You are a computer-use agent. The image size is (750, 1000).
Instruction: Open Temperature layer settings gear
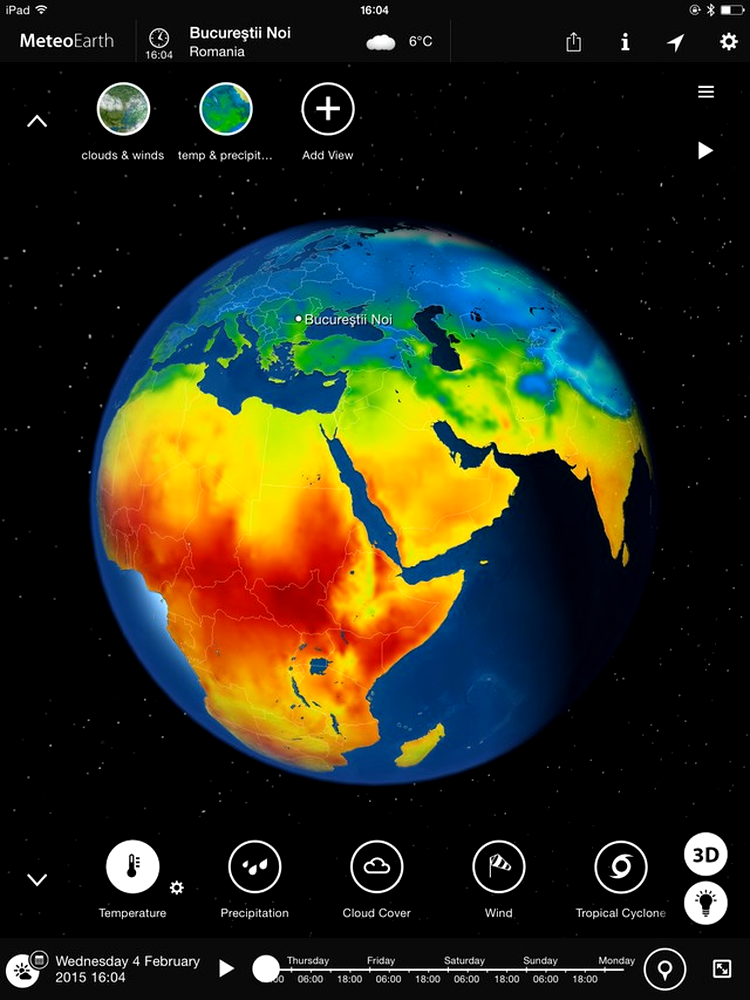tap(177, 888)
